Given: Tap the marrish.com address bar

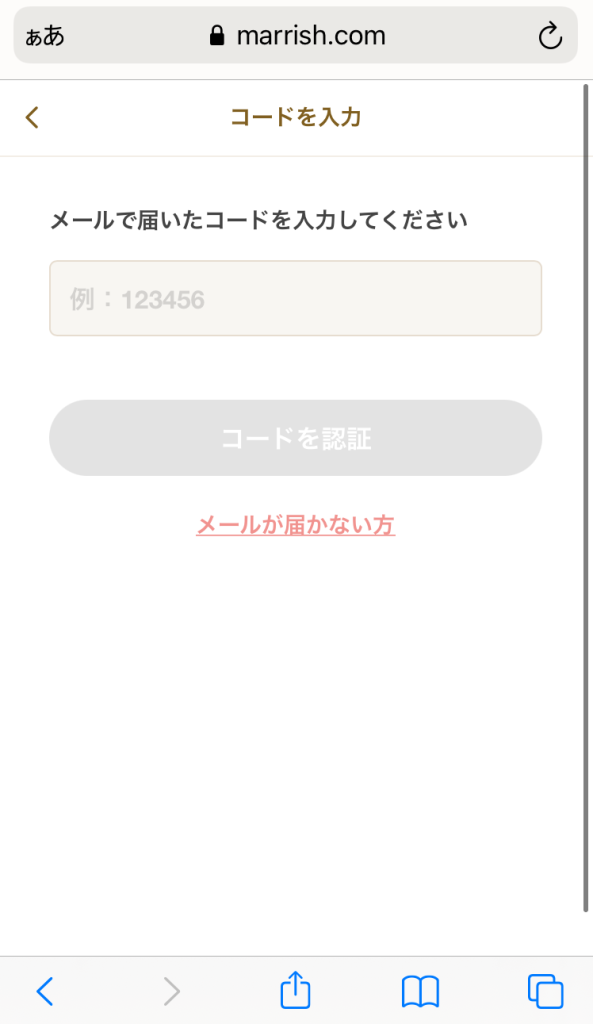Looking at the screenshot, I should 296,35.
